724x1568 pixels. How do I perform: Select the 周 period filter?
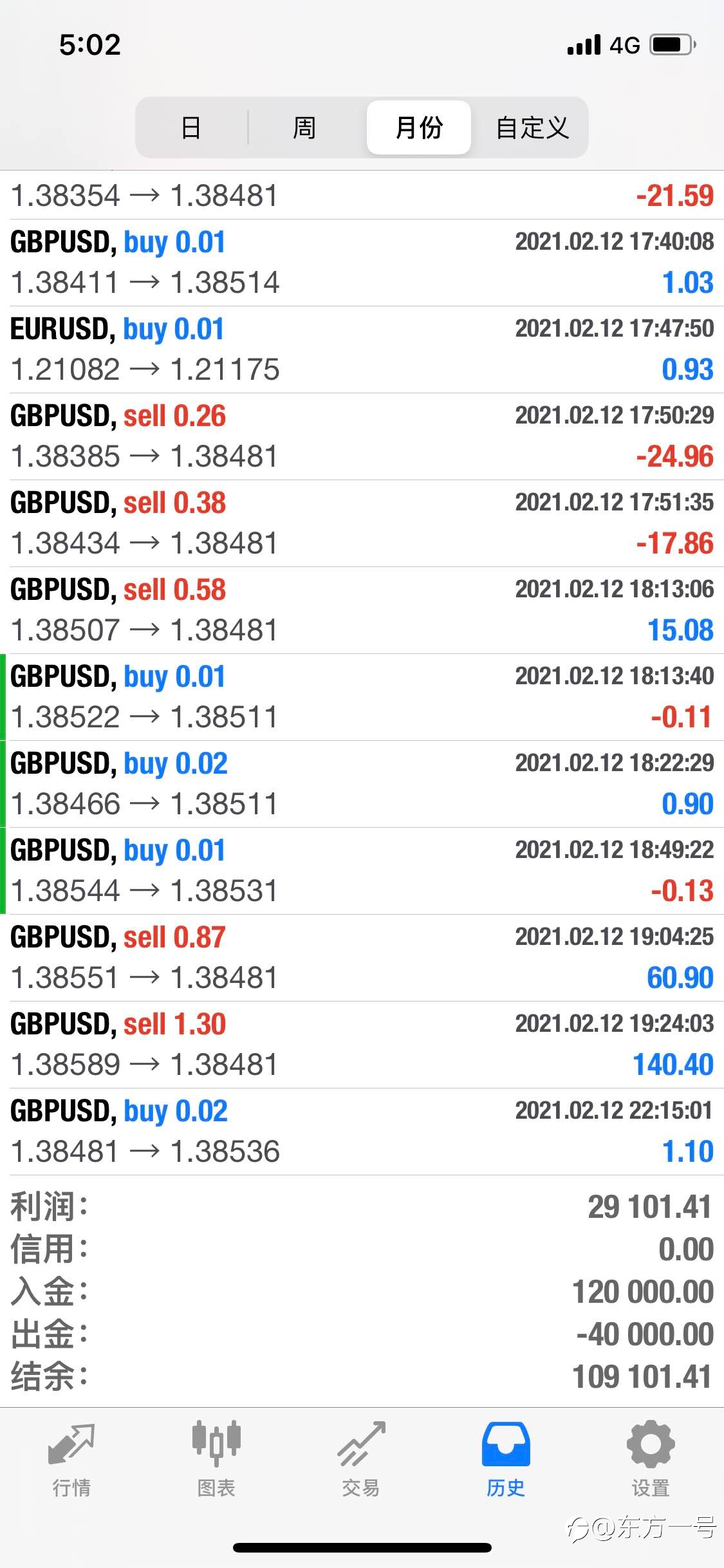click(x=304, y=127)
